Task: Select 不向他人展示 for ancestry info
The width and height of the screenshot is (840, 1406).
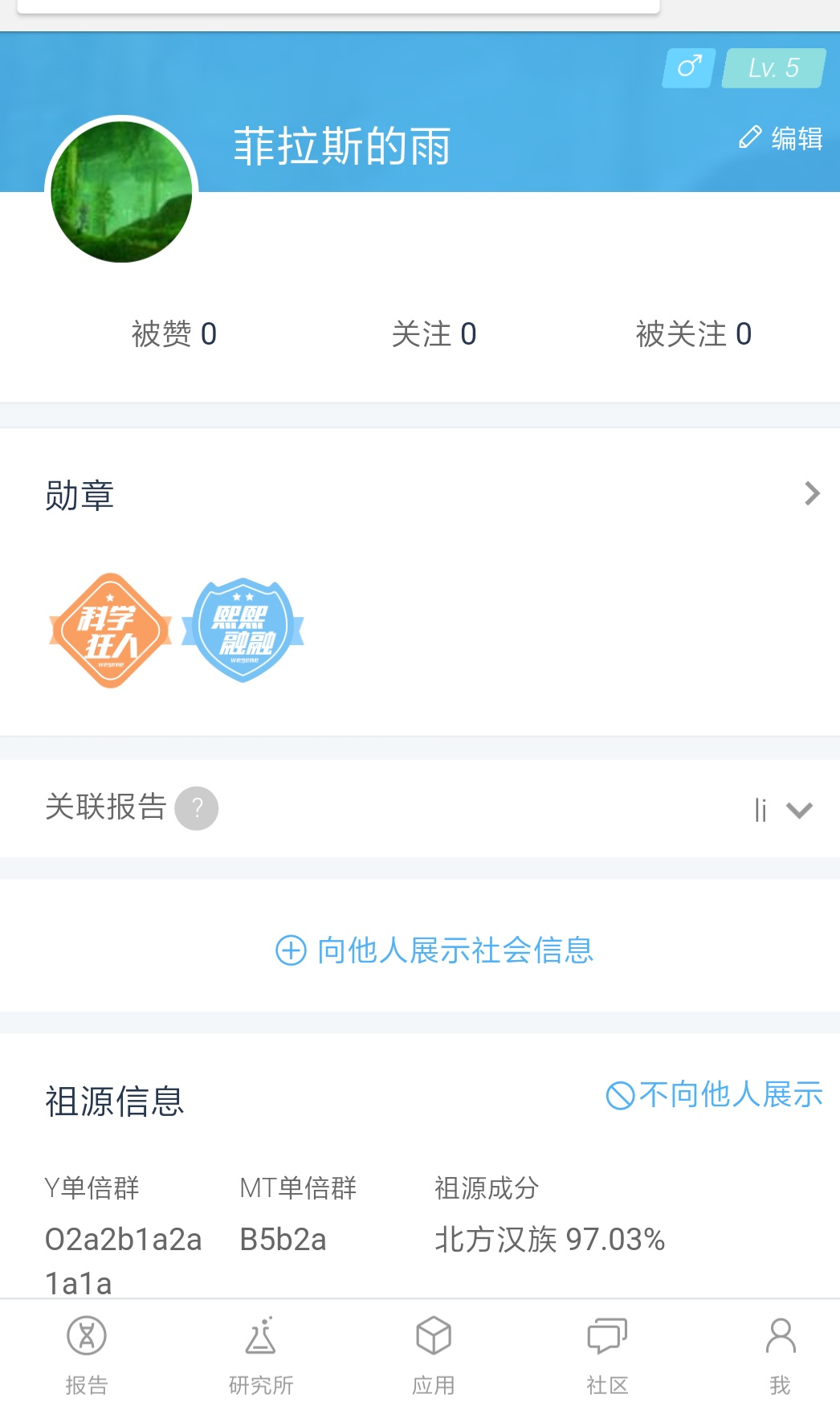Action: pyautogui.click(x=714, y=1094)
